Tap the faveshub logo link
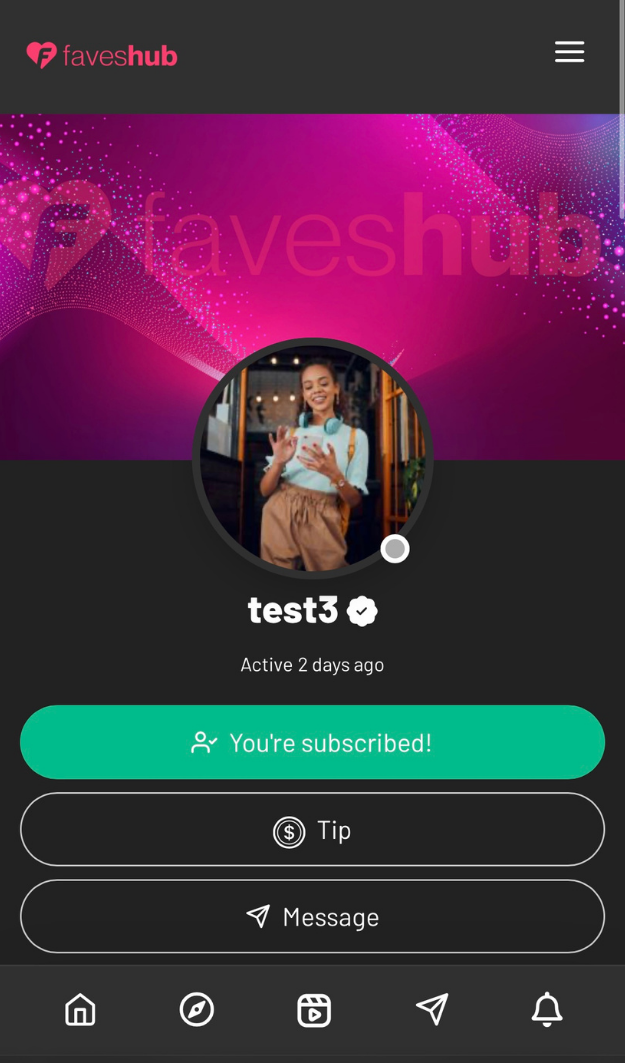The width and height of the screenshot is (625, 1063). [x=102, y=55]
